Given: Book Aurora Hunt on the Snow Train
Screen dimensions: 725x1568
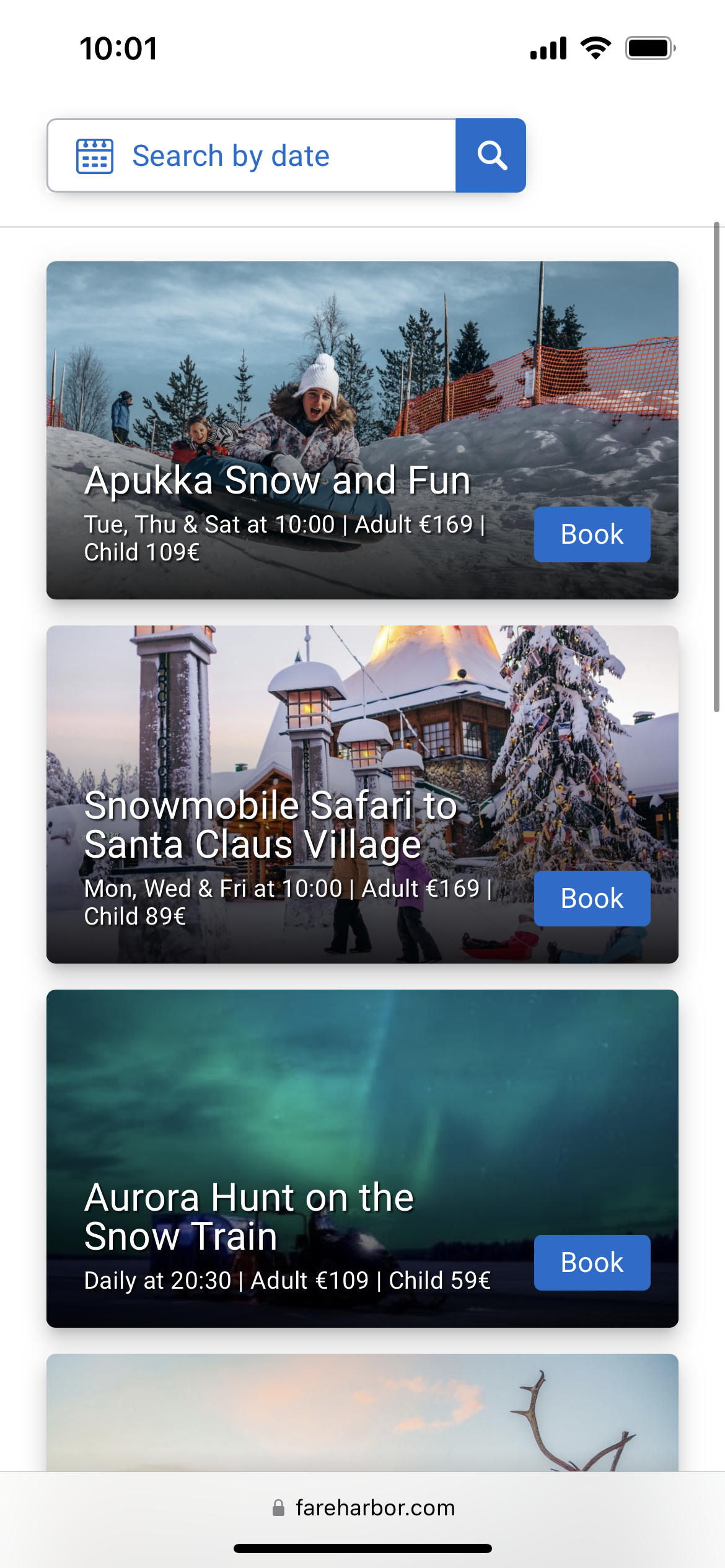Looking at the screenshot, I should 592,1263.
